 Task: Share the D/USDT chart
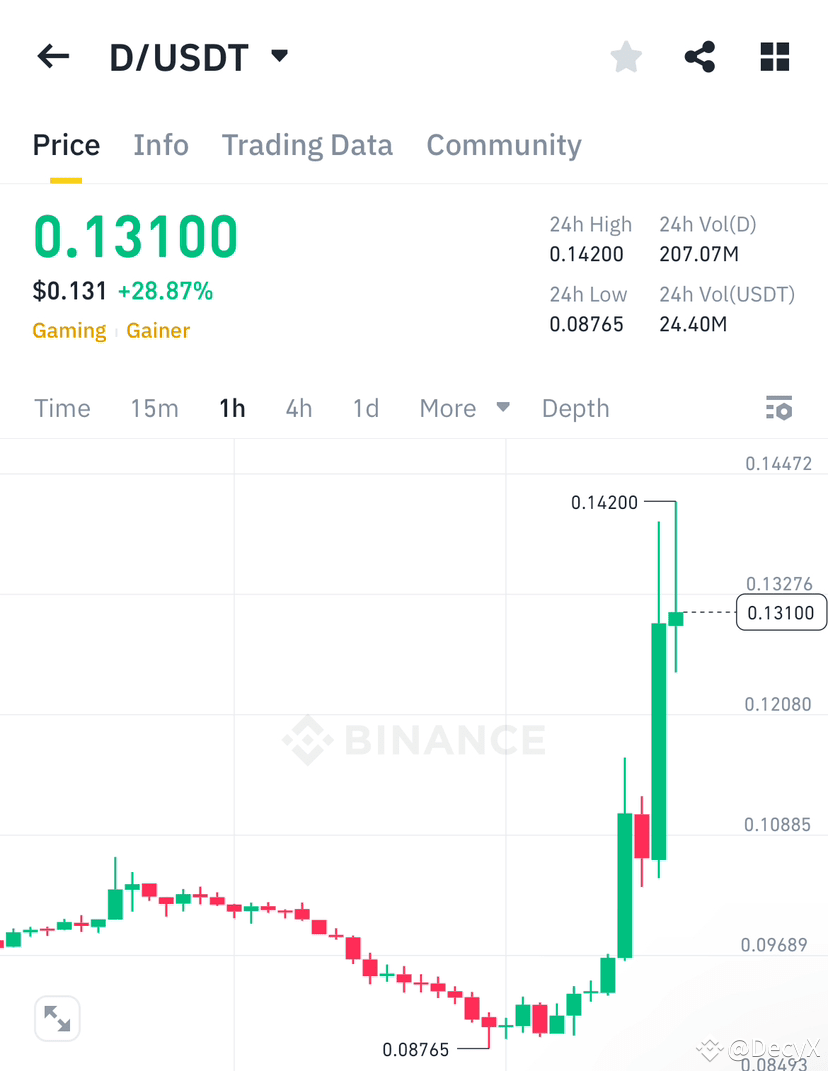[699, 57]
